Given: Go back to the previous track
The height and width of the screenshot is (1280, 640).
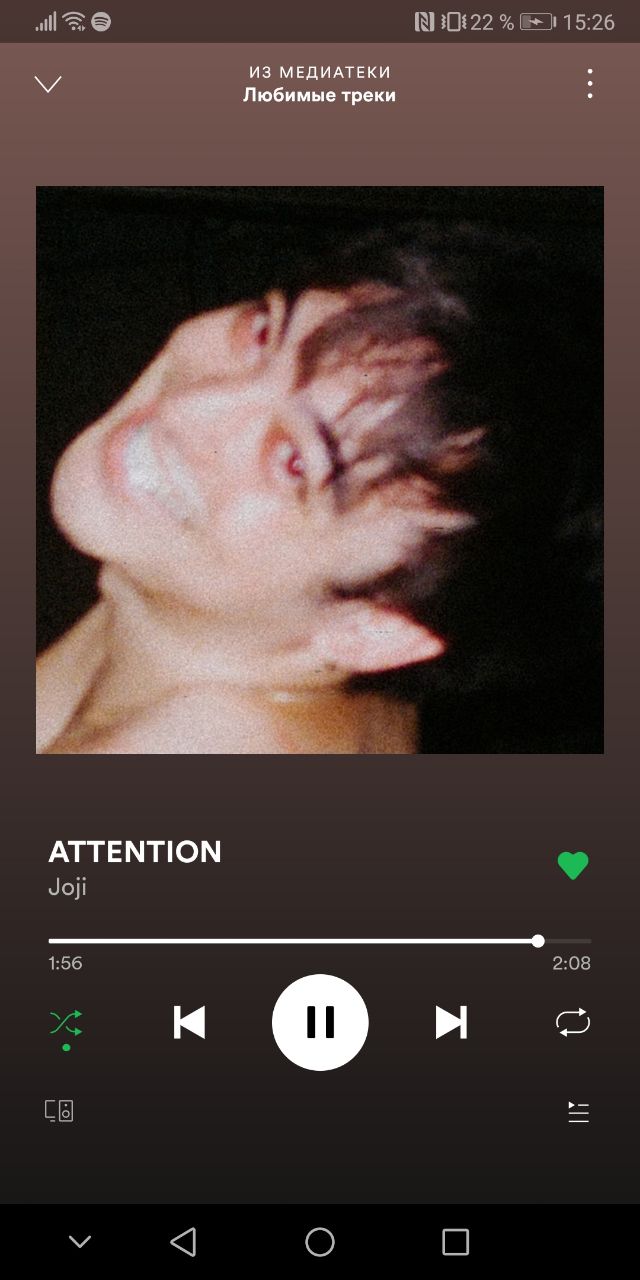Looking at the screenshot, I should pos(189,1022).
